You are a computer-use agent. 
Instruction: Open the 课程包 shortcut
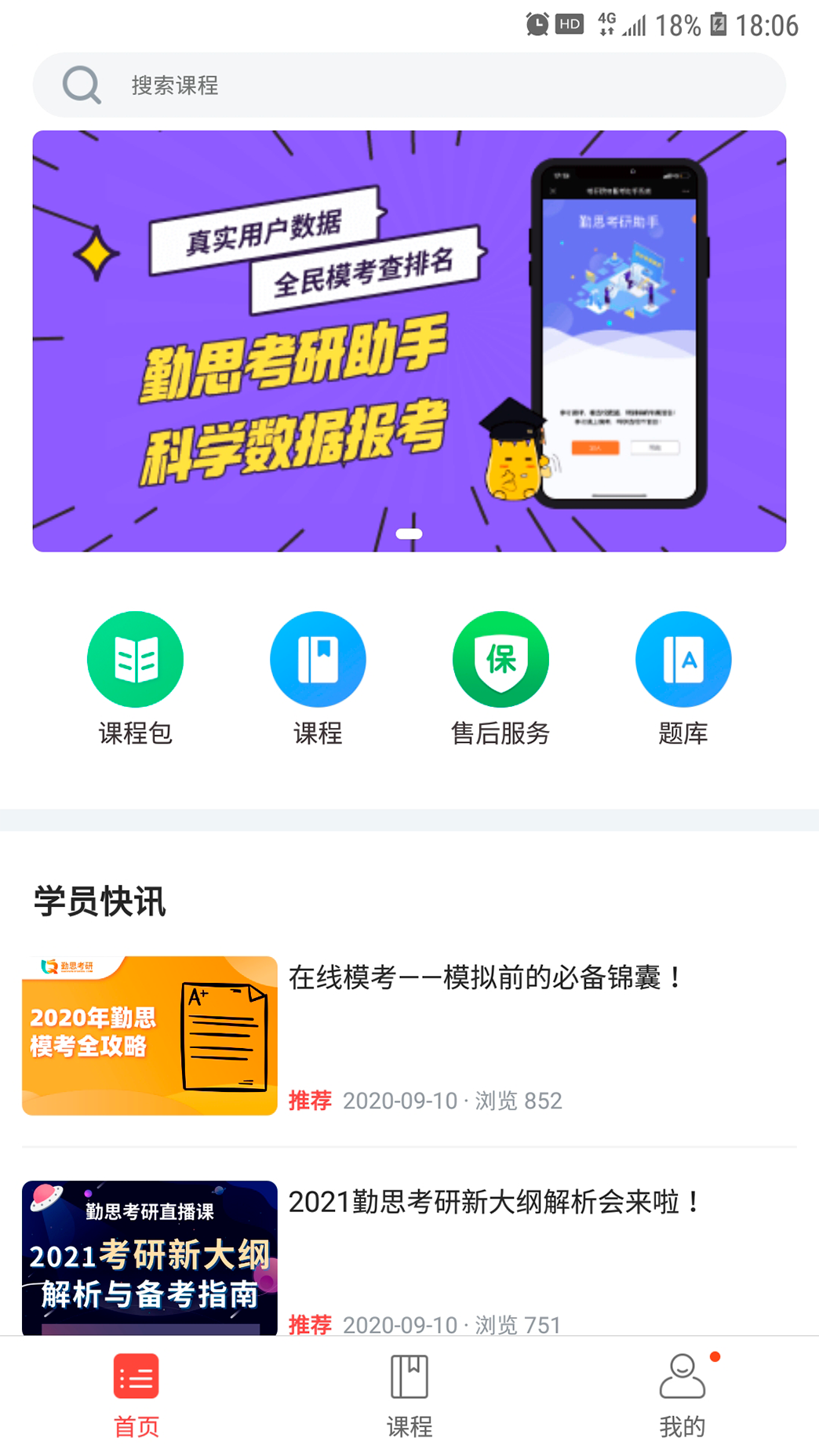(x=135, y=678)
